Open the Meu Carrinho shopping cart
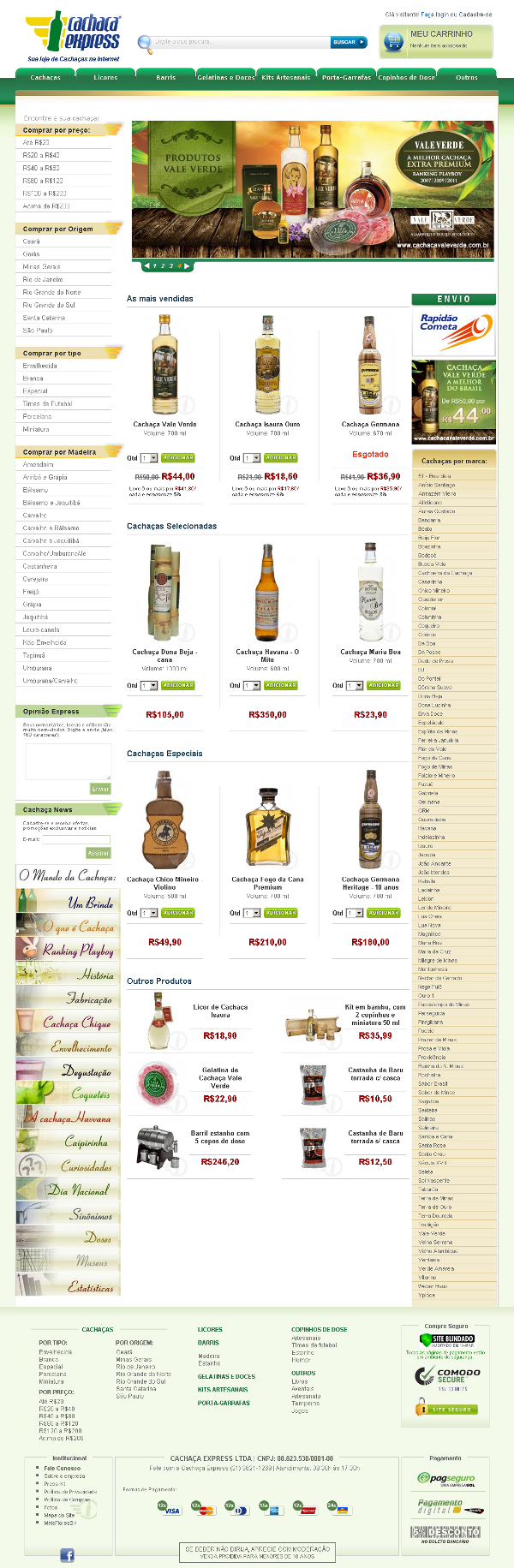514x1568 pixels. 437,39
